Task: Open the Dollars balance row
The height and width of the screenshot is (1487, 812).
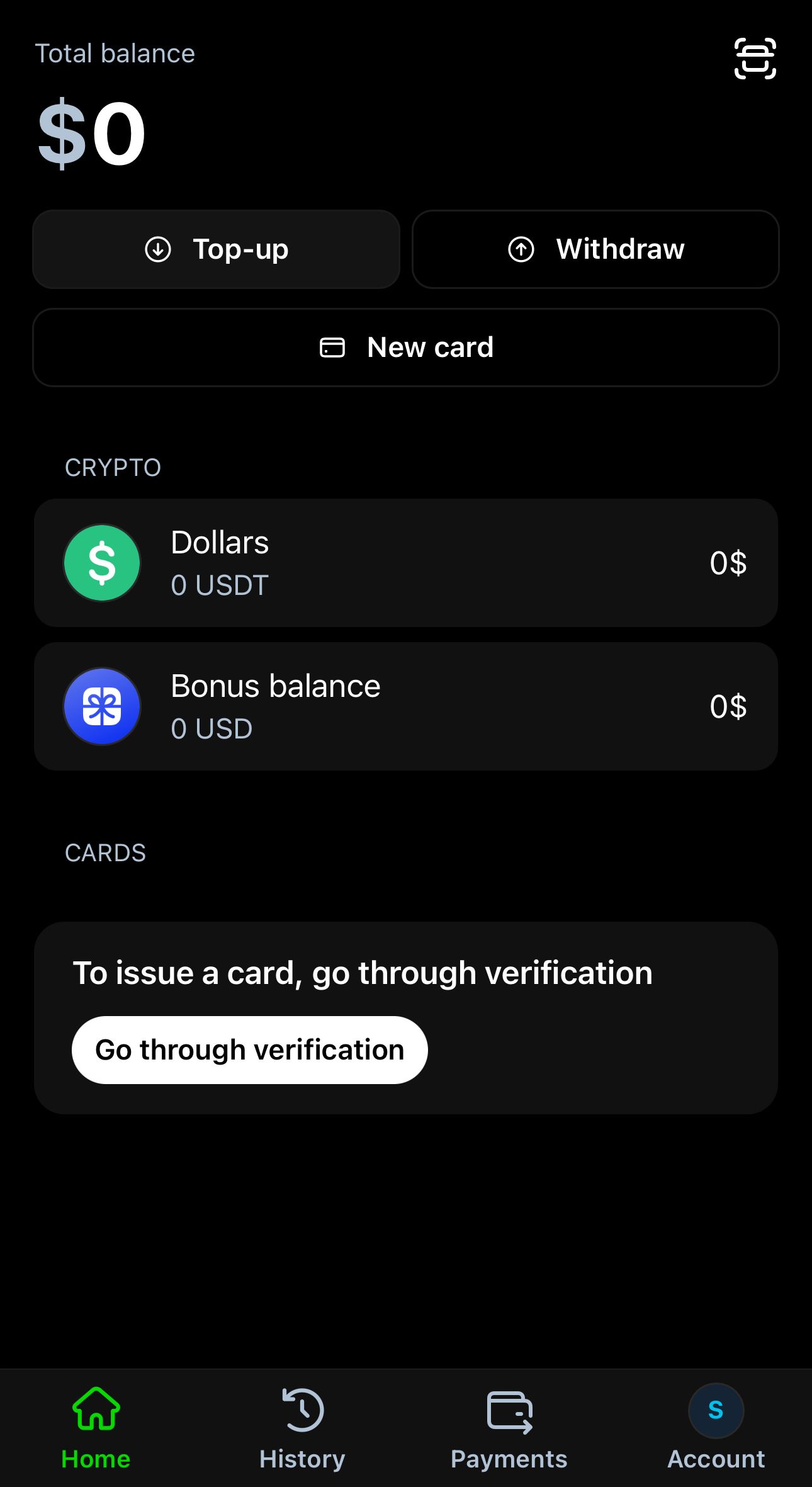Action: (406, 562)
